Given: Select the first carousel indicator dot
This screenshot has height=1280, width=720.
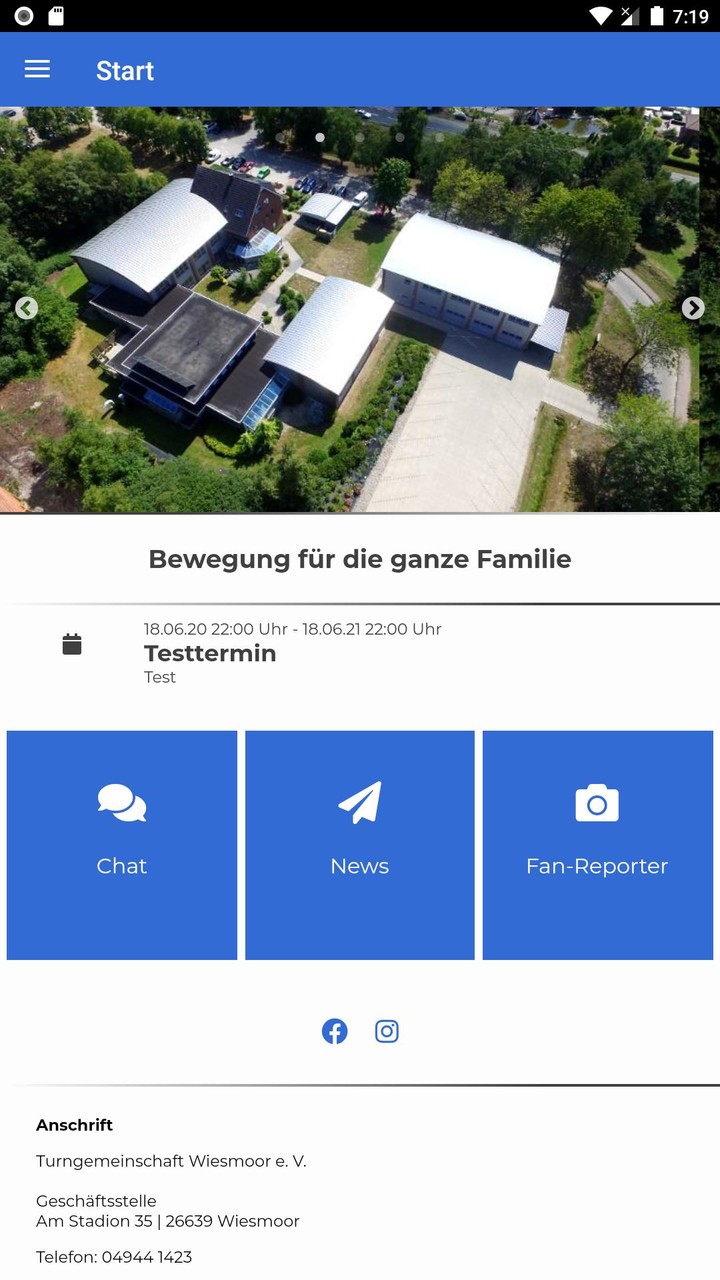Looking at the screenshot, I should click(280, 137).
